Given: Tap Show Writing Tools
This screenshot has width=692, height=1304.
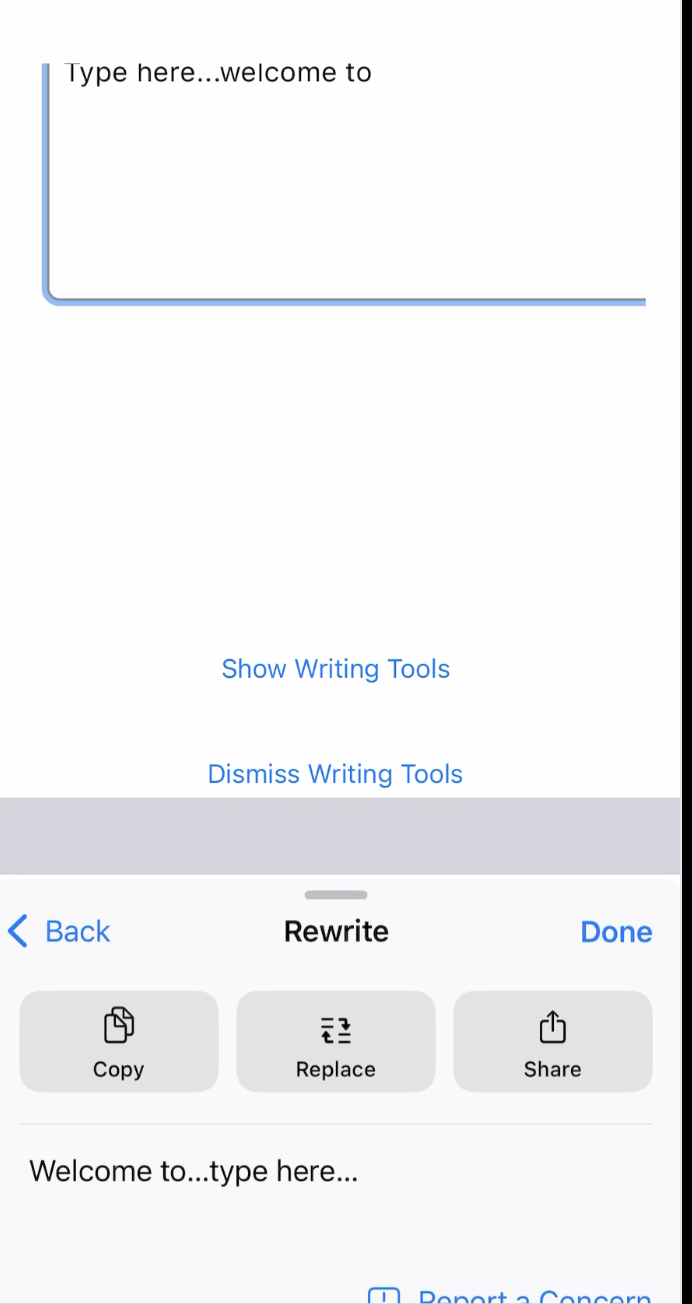Looking at the screenshot, I should pos(336,669).
